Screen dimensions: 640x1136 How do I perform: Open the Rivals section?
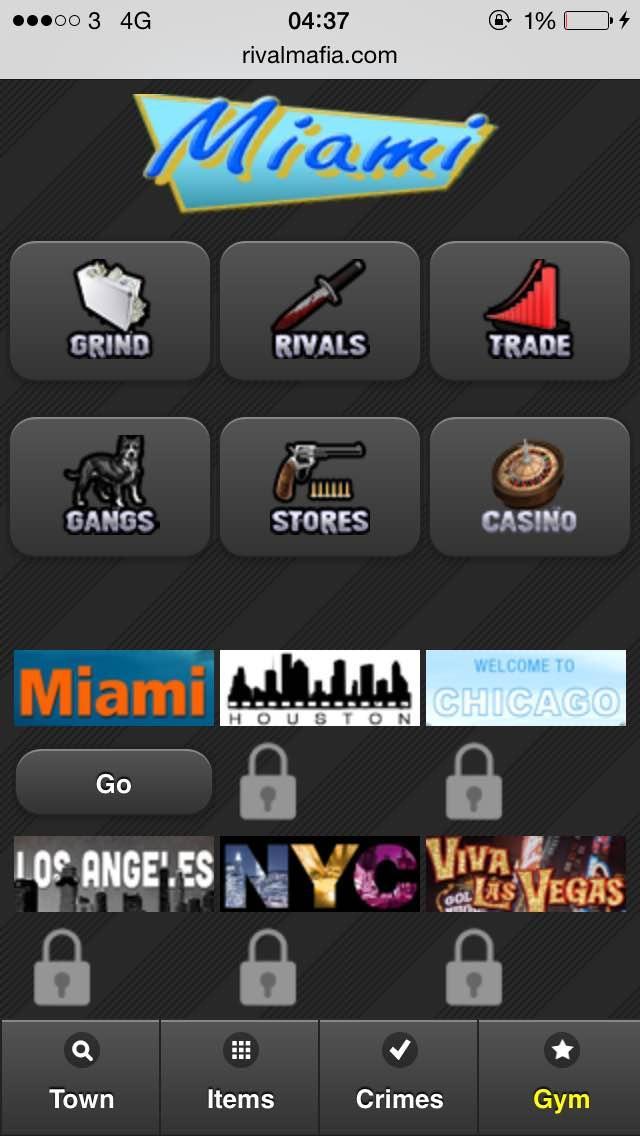click(320, 311)
